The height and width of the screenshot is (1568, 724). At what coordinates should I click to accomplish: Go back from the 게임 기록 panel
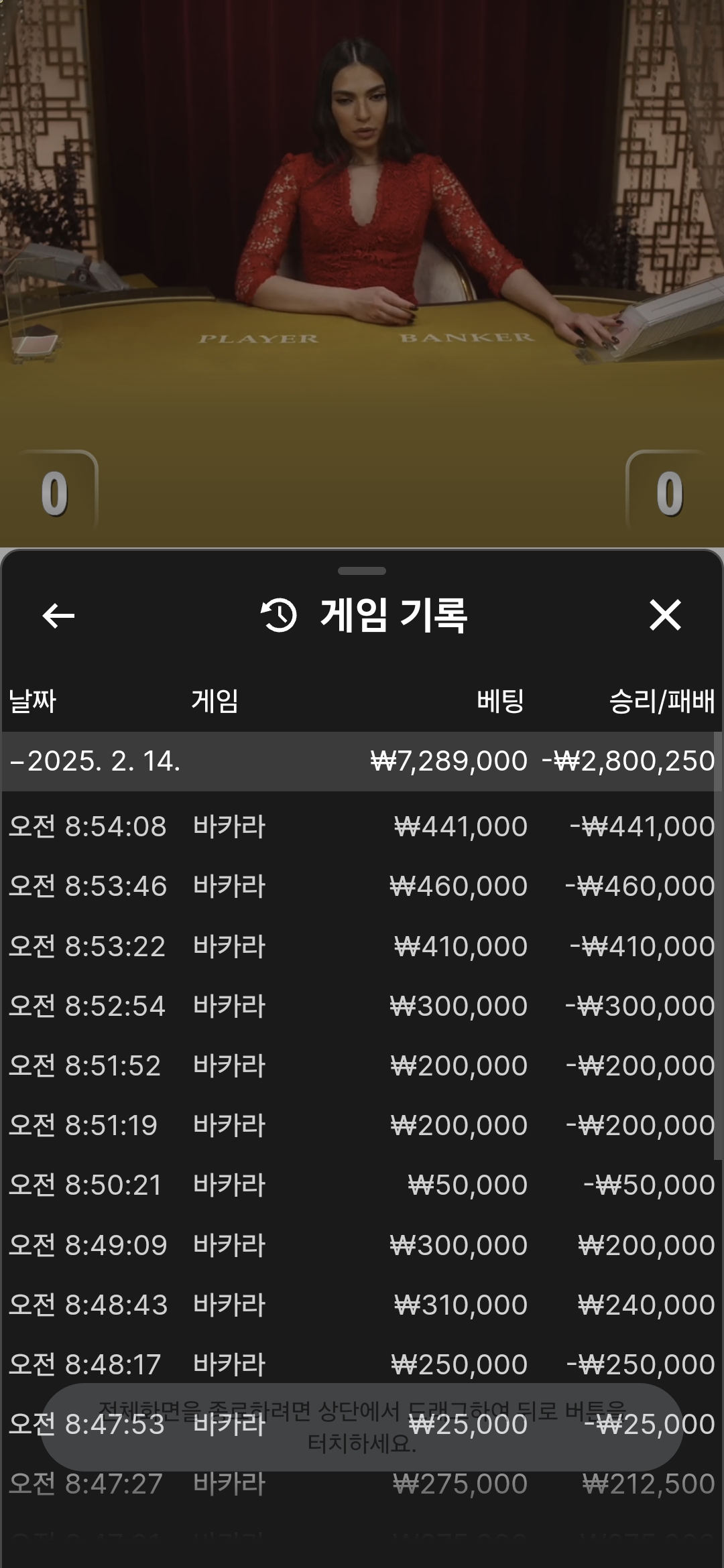(x=58, y=615)
